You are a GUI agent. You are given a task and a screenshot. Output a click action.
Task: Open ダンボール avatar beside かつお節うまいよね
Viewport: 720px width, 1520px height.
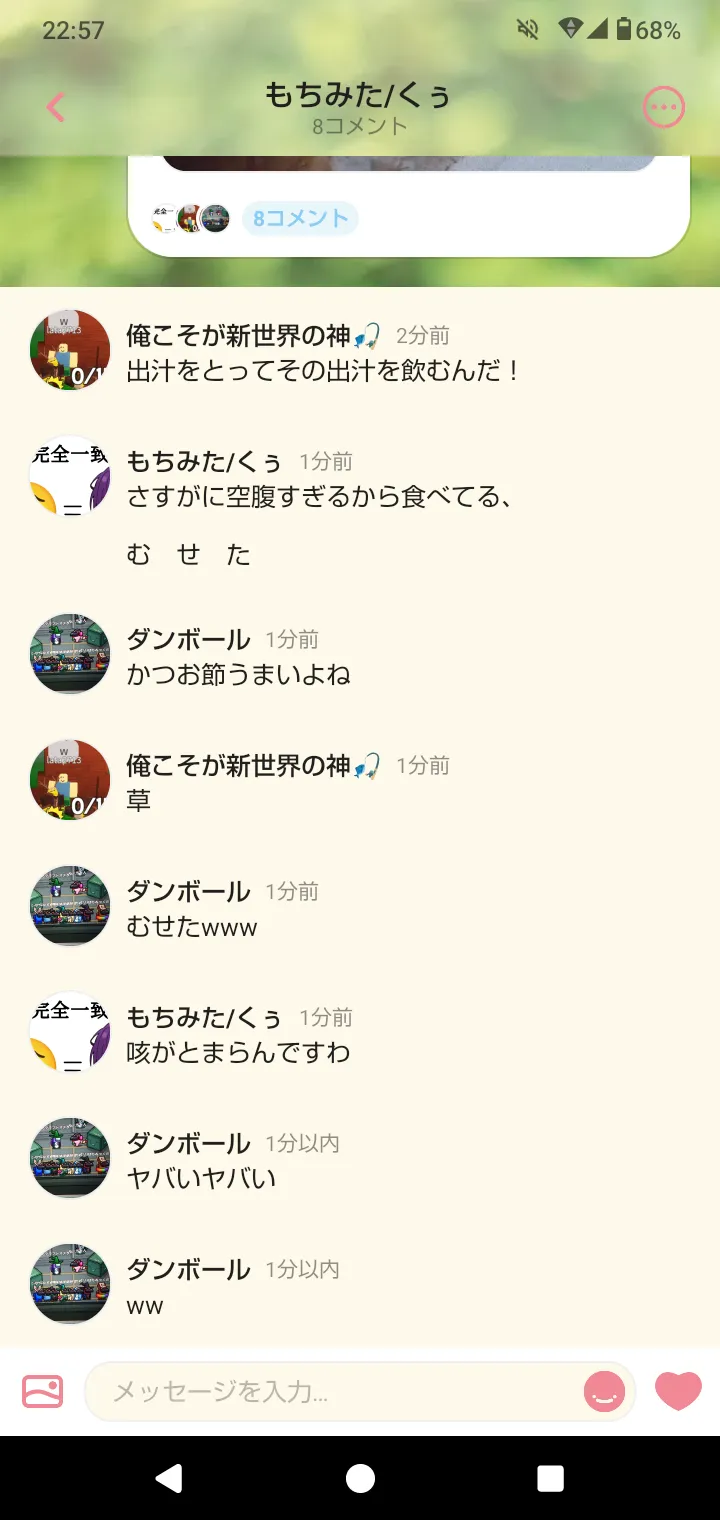pos(70,653)
